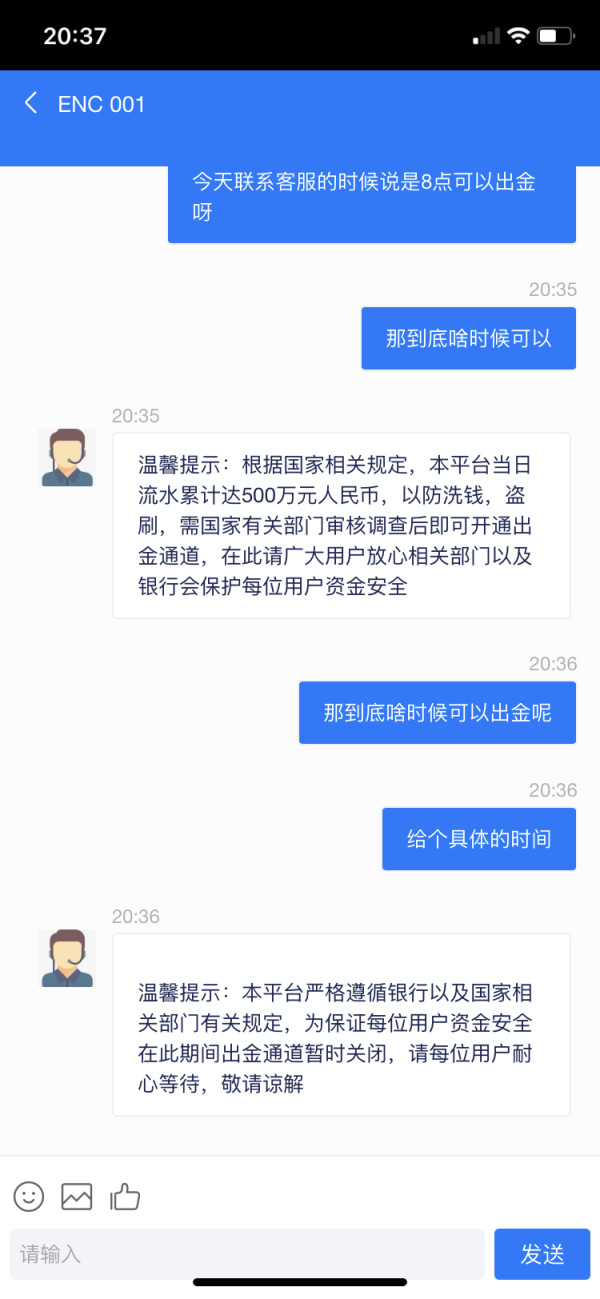Tap the thumbs-up icon
The height and width of the screenshot is (1299, 600).
coord(125,1195)
